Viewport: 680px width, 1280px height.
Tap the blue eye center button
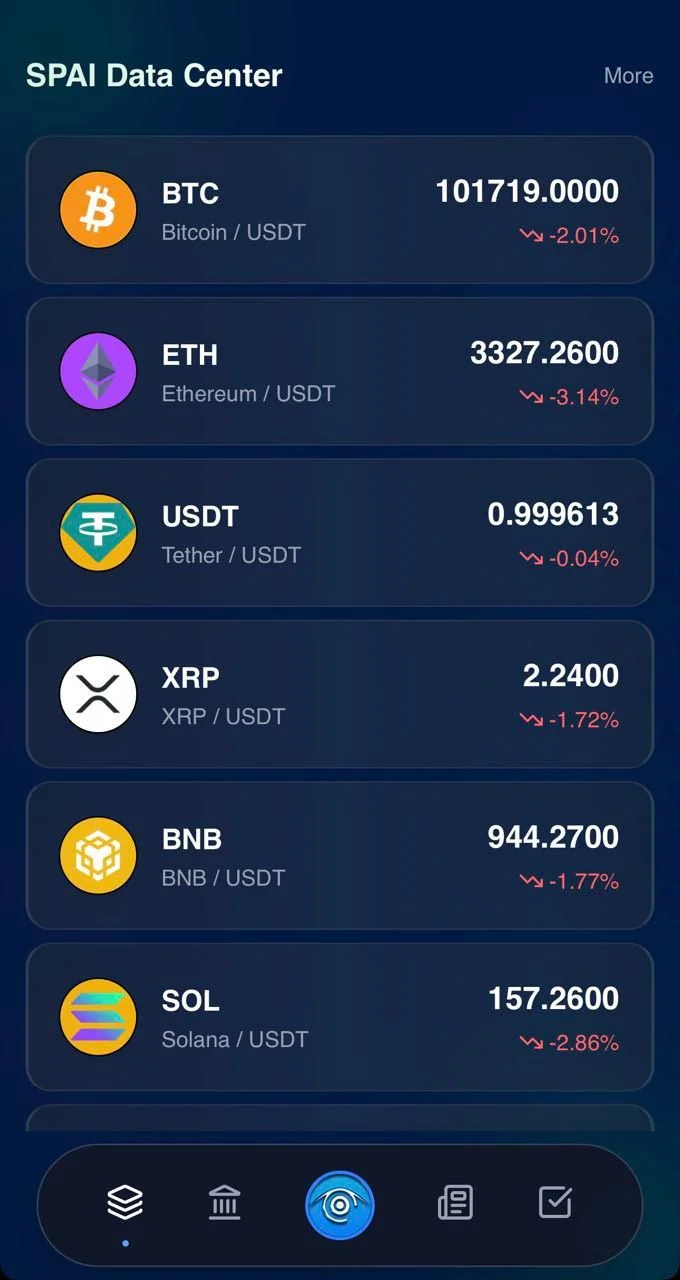(340, 1205)
